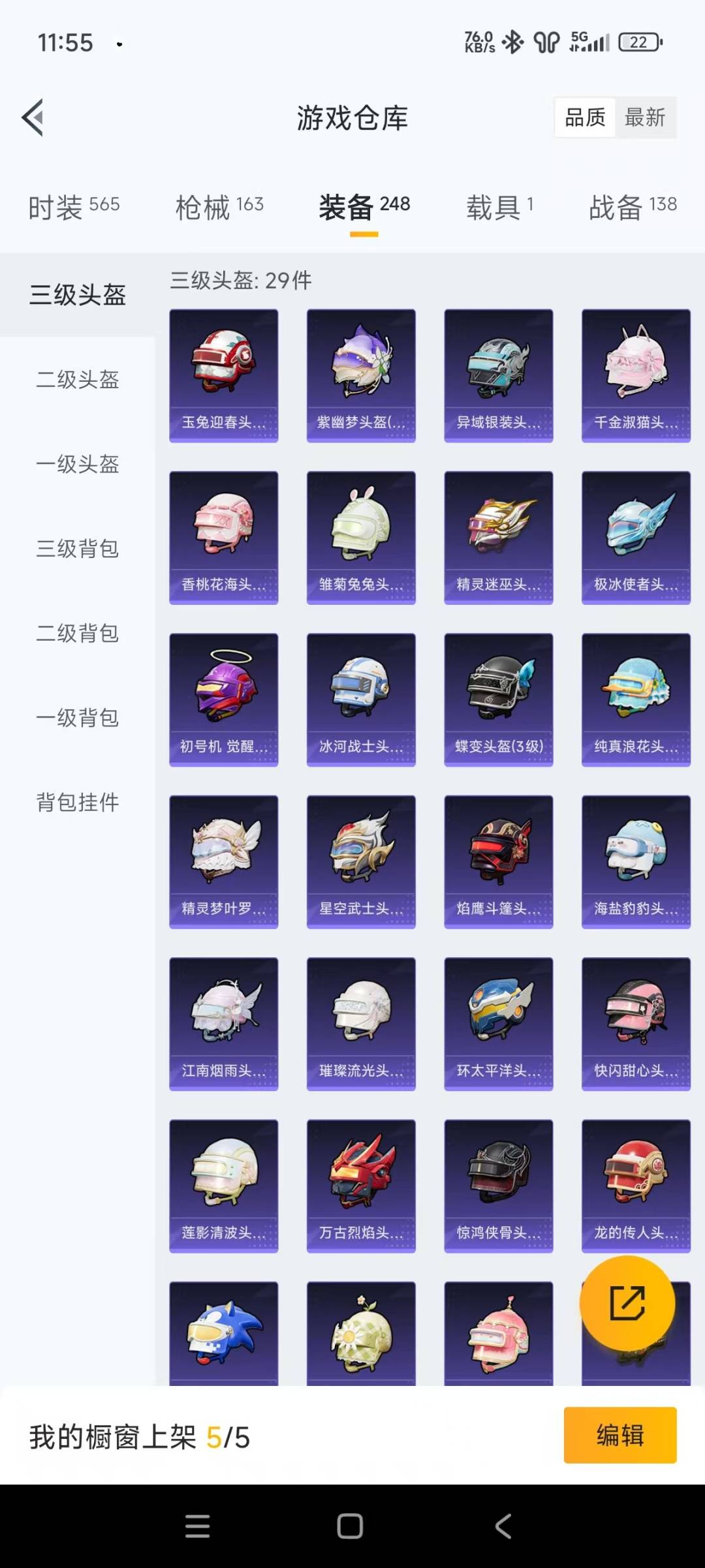Open the 初号机 觉醒 helmet item

[224, 699]
